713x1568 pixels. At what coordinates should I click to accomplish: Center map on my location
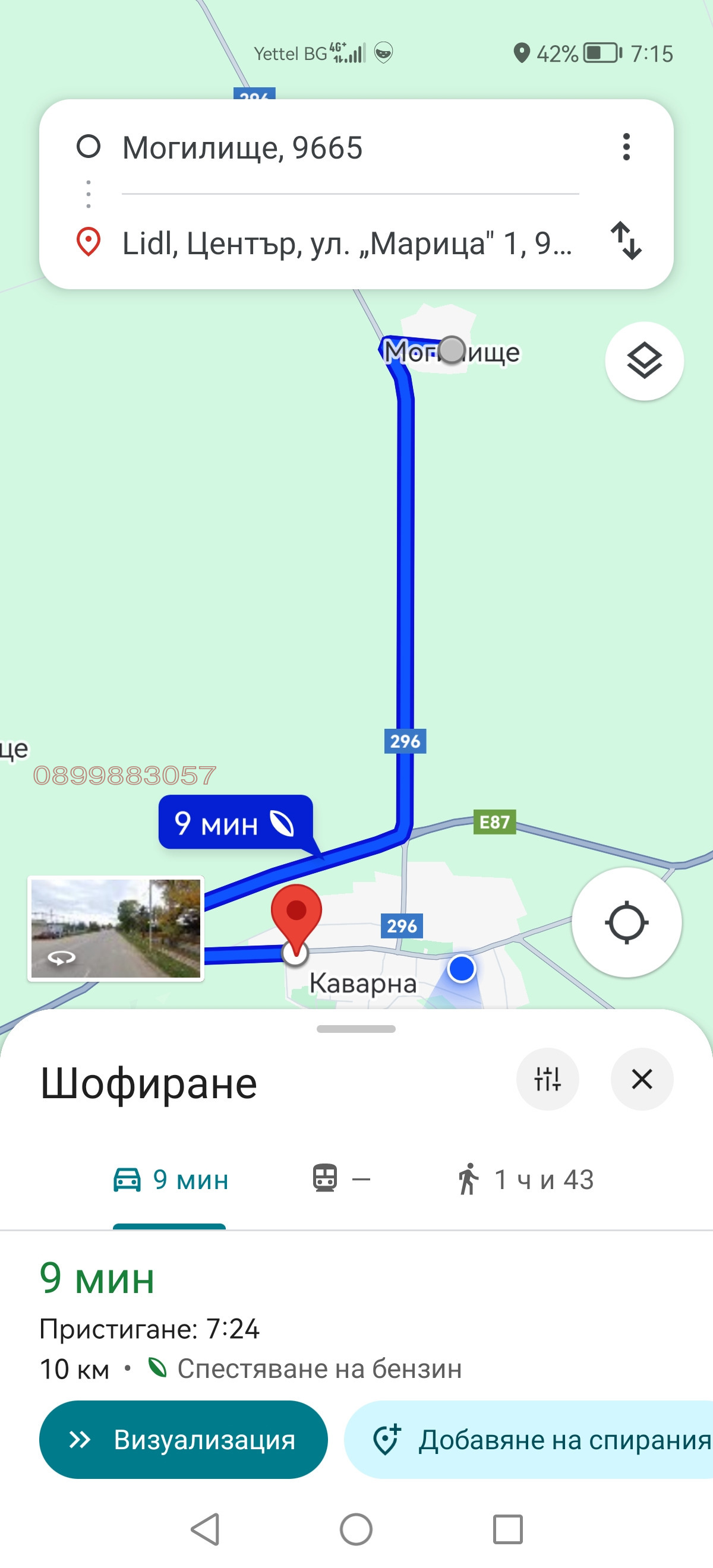tap(626, 923)
